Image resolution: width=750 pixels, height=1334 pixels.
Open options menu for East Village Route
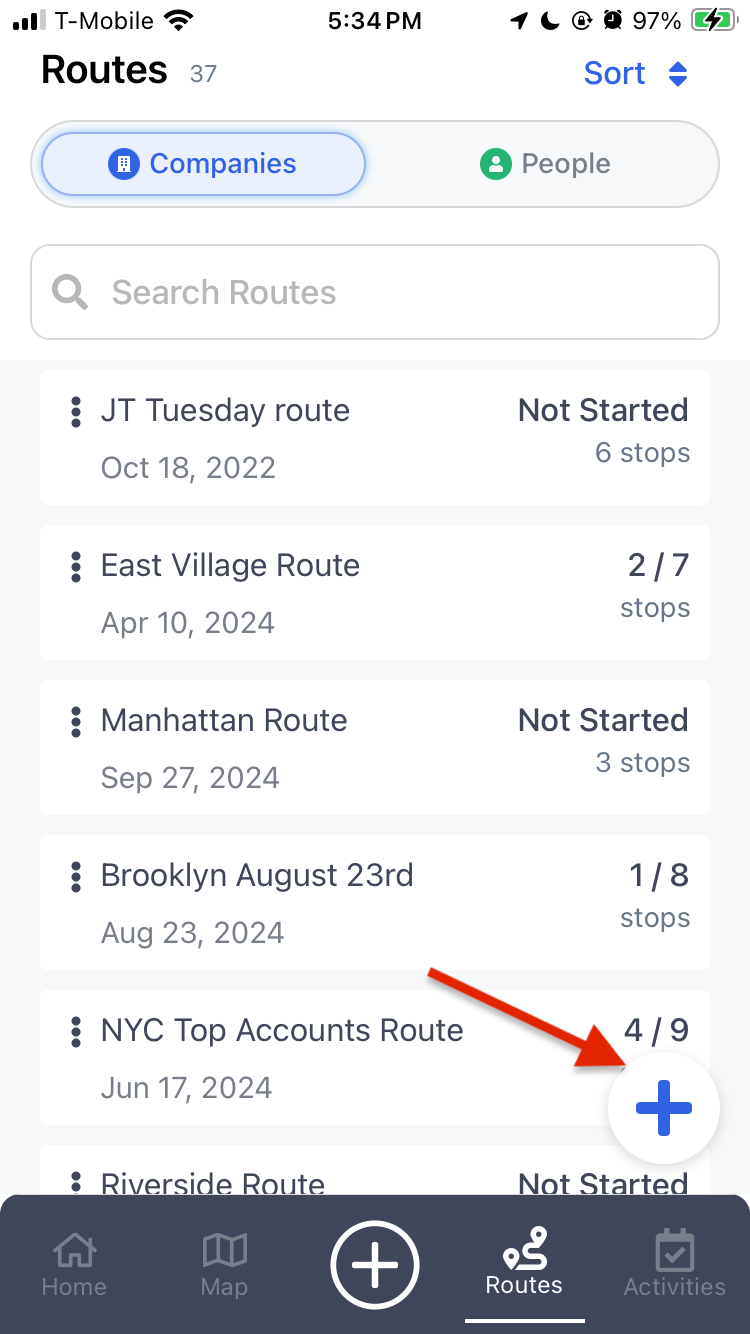tap(75, 566)
